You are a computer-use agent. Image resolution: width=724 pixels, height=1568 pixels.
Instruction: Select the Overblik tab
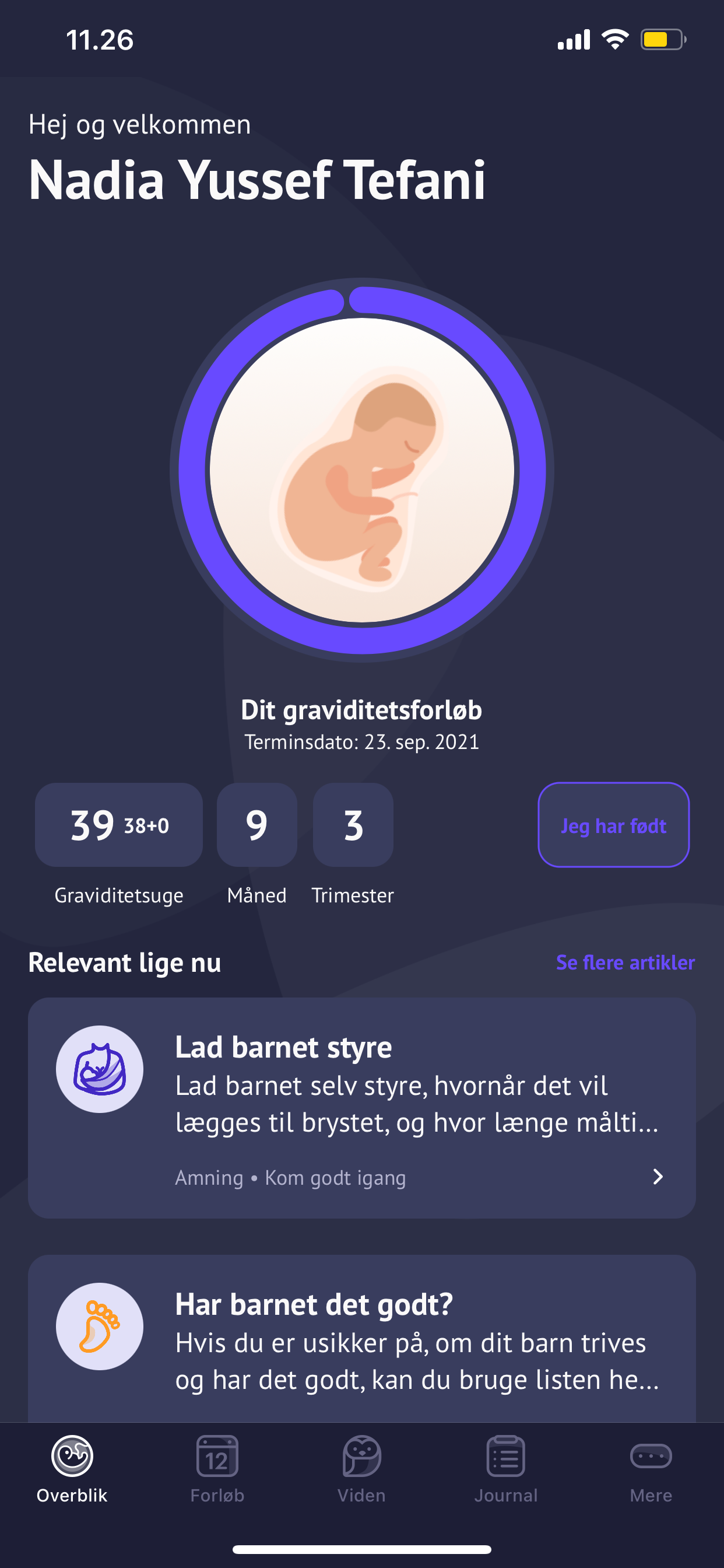(x=72, y=1469)
